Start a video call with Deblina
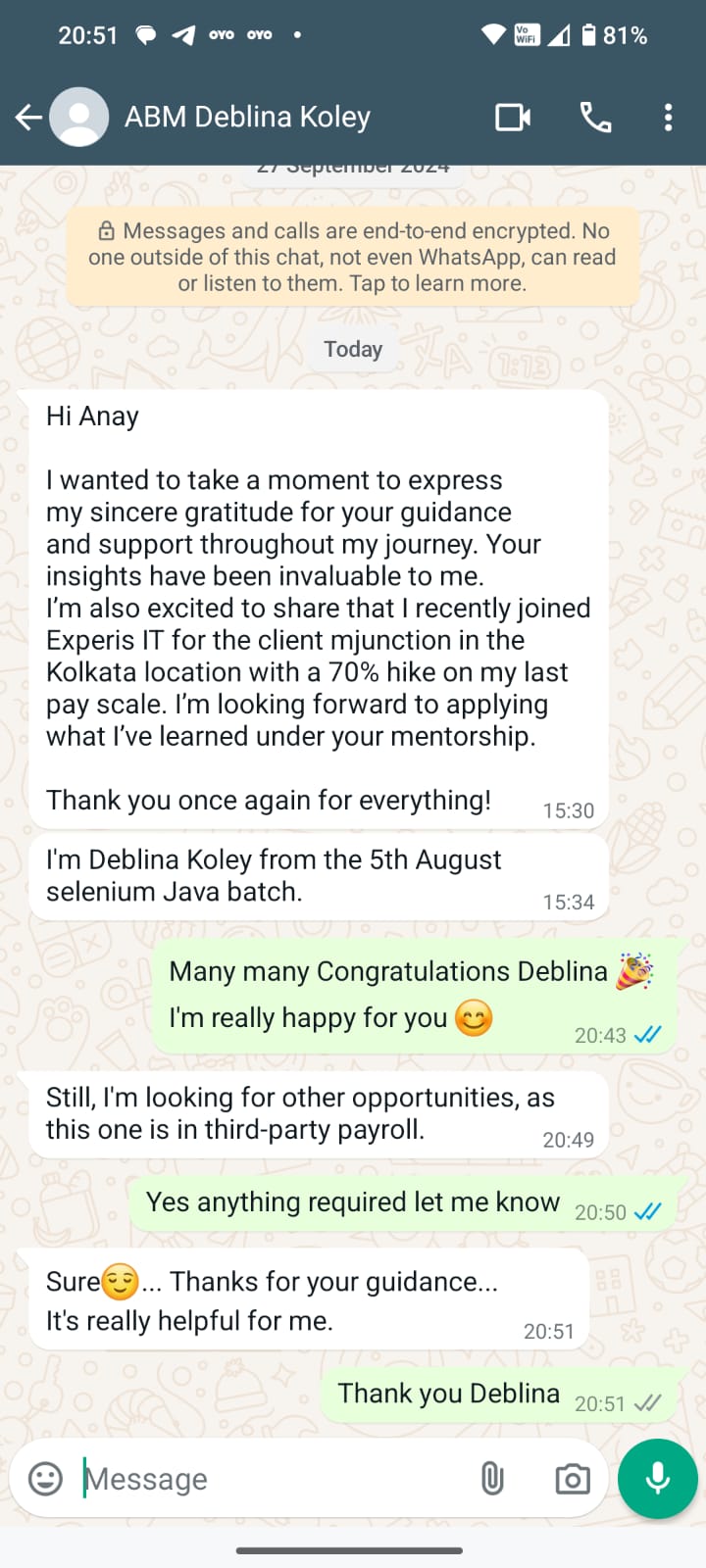Viewport: 706px width, 1568px height. [x=512, y=118]
